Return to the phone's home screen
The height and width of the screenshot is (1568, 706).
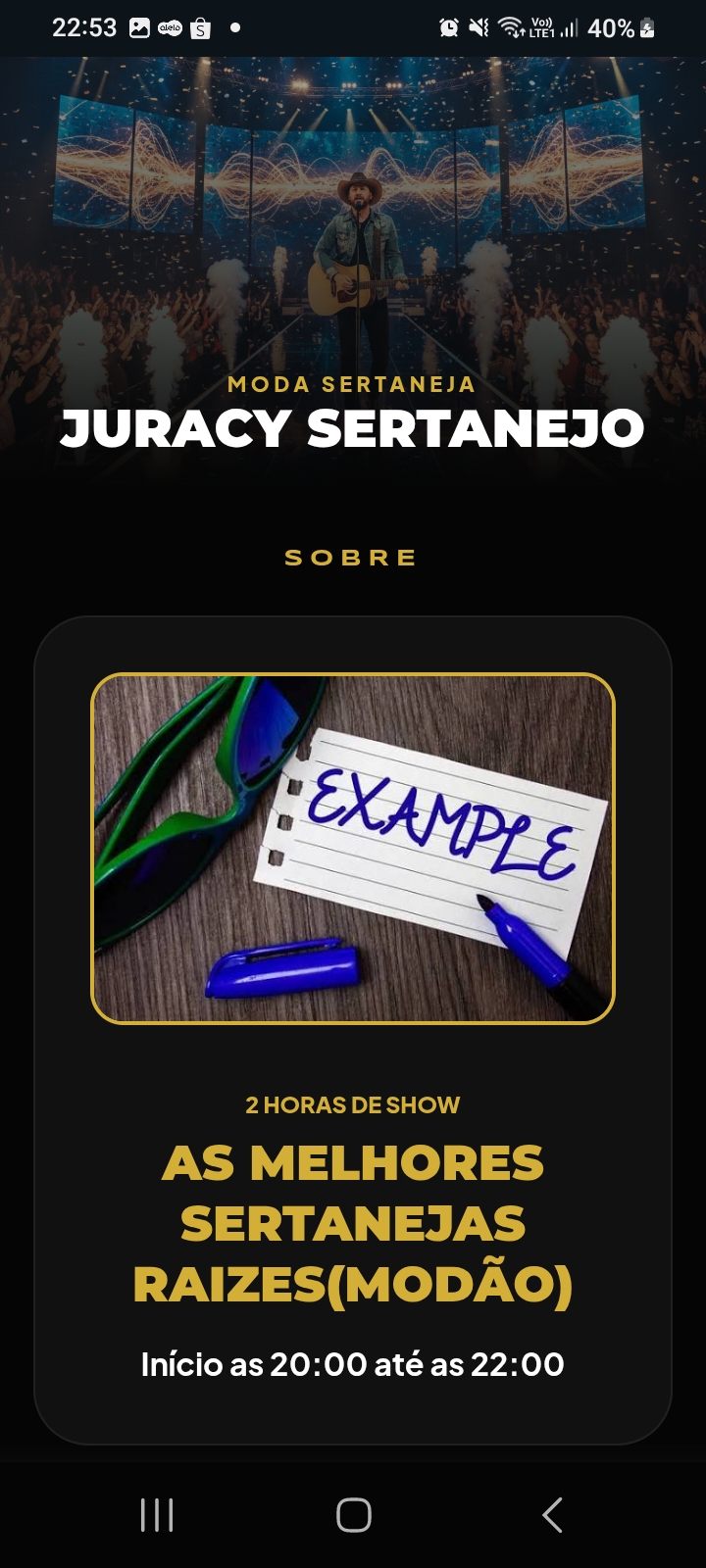pyautogui.click(x=353, y=1514)
